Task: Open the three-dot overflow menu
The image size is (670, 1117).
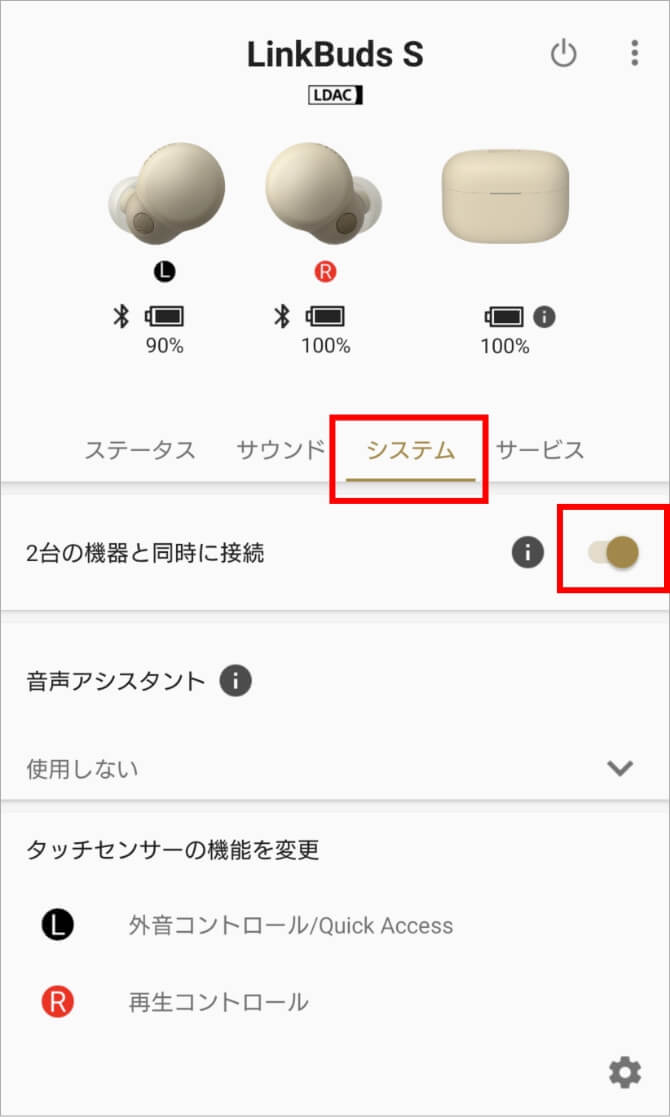Action: tap(634, 54)
